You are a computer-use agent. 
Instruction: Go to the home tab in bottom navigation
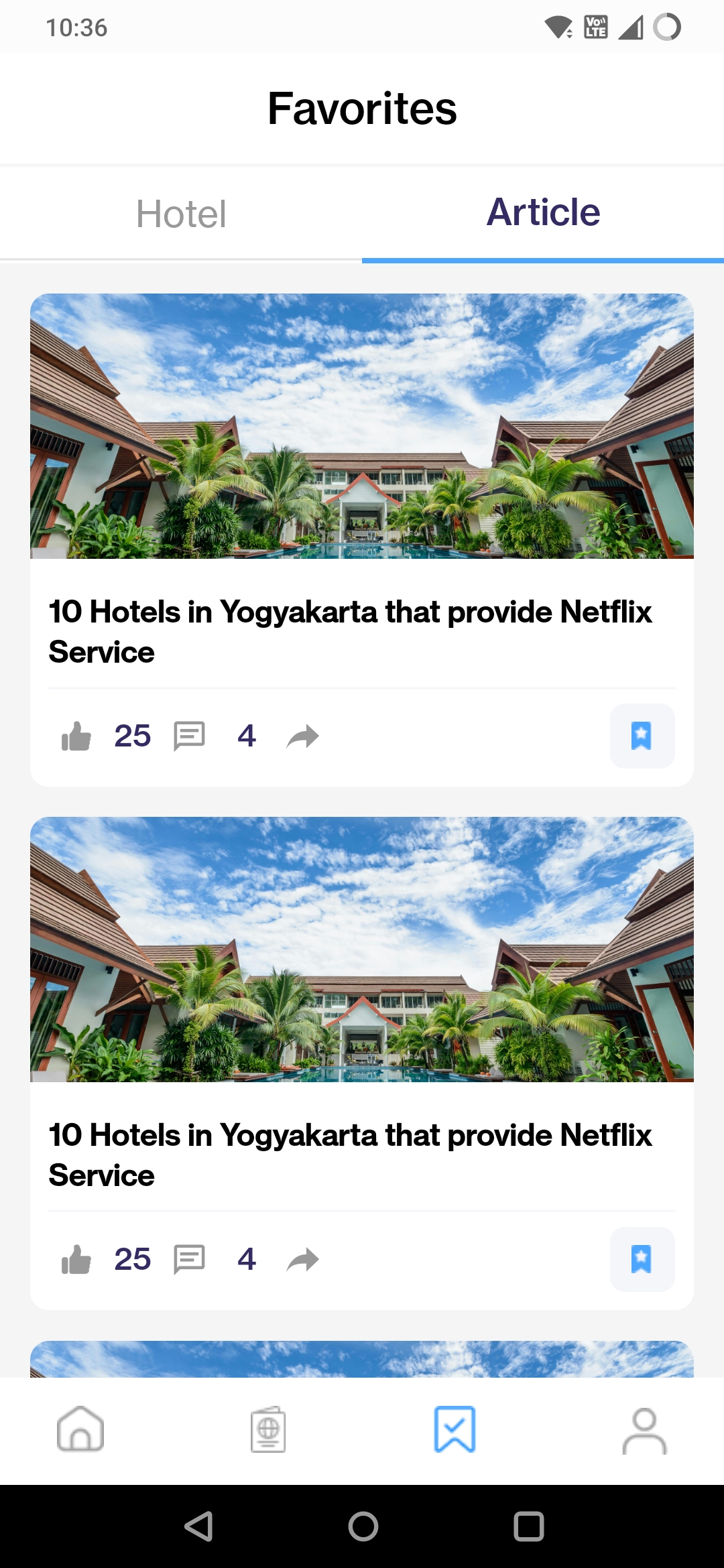pos(80,1429)
